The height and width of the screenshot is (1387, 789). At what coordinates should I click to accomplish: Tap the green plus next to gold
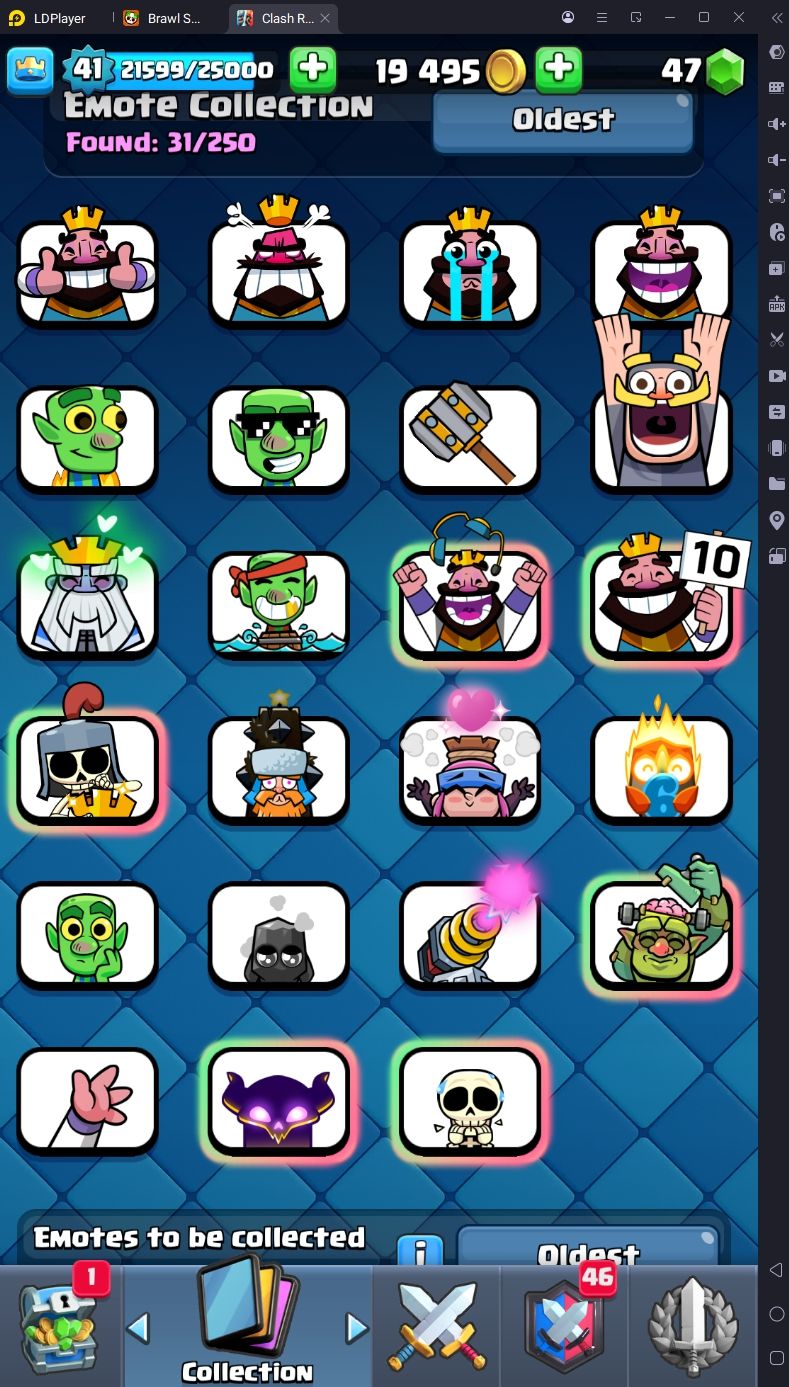coord(559,70)
